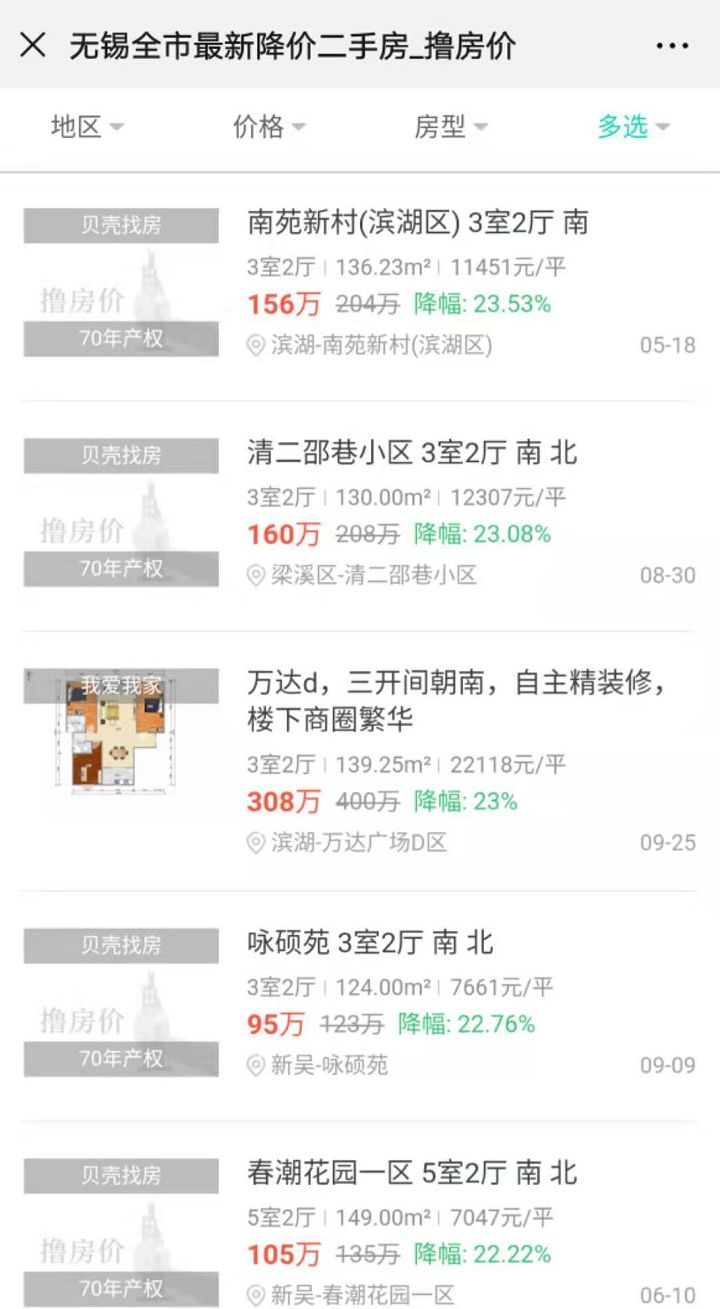Viewport: 720px width, 1309px height.
Task: Open the 万达d 三开间朝南 listing
Action: click(x=450, y=700)
